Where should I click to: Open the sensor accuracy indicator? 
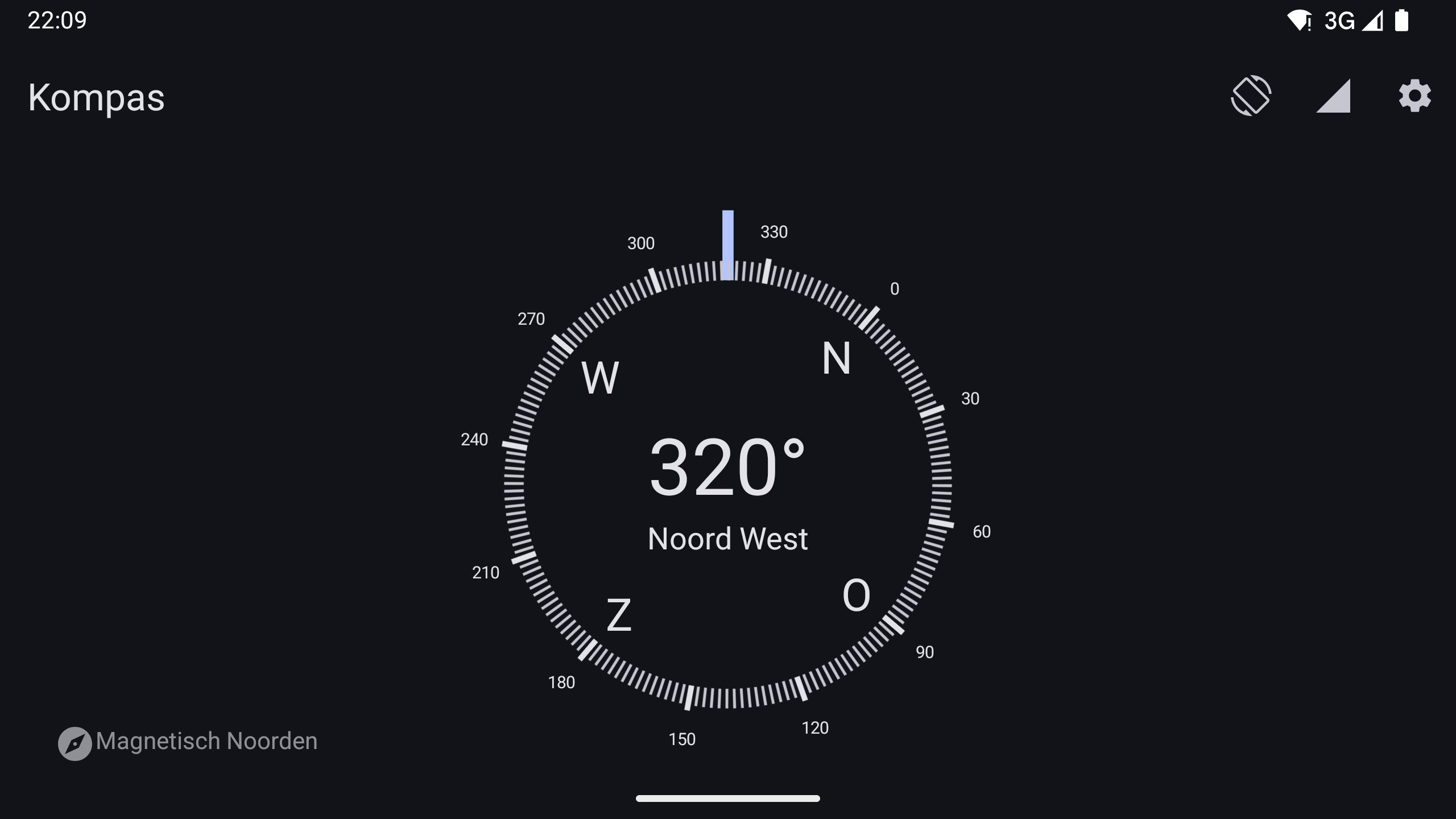[1333, 96]
